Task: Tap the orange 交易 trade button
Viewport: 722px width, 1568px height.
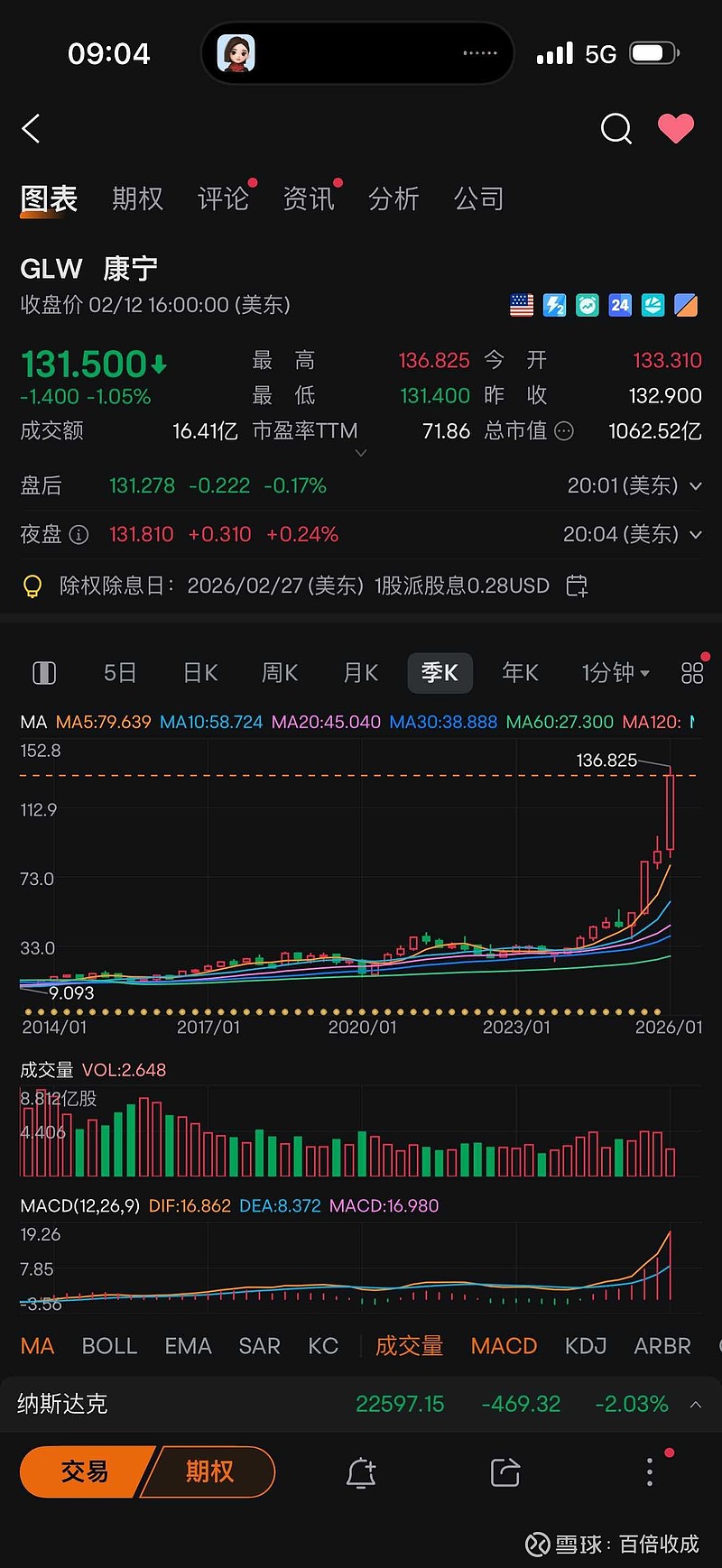Action: tap(84, 1471)
